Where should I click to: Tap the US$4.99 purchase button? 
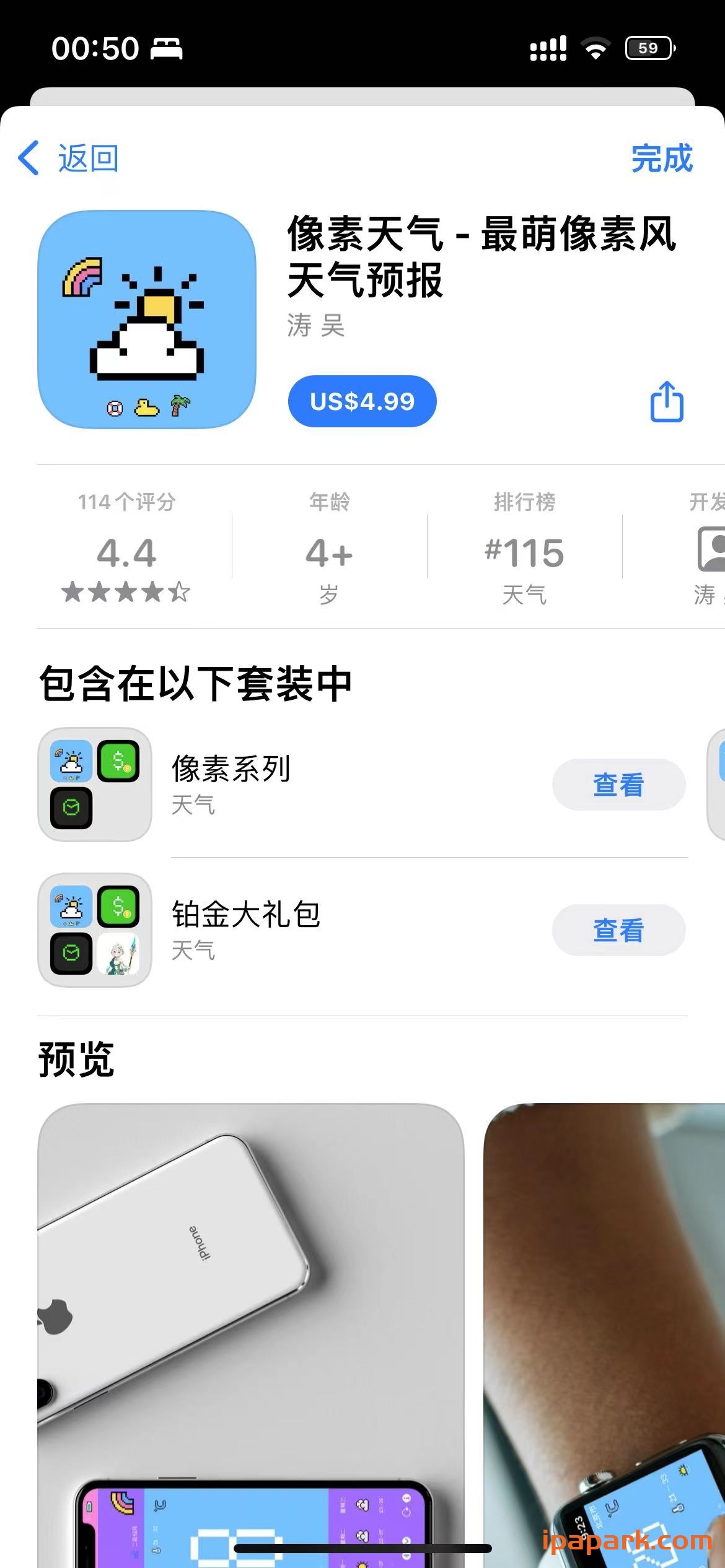click(362, 401)
